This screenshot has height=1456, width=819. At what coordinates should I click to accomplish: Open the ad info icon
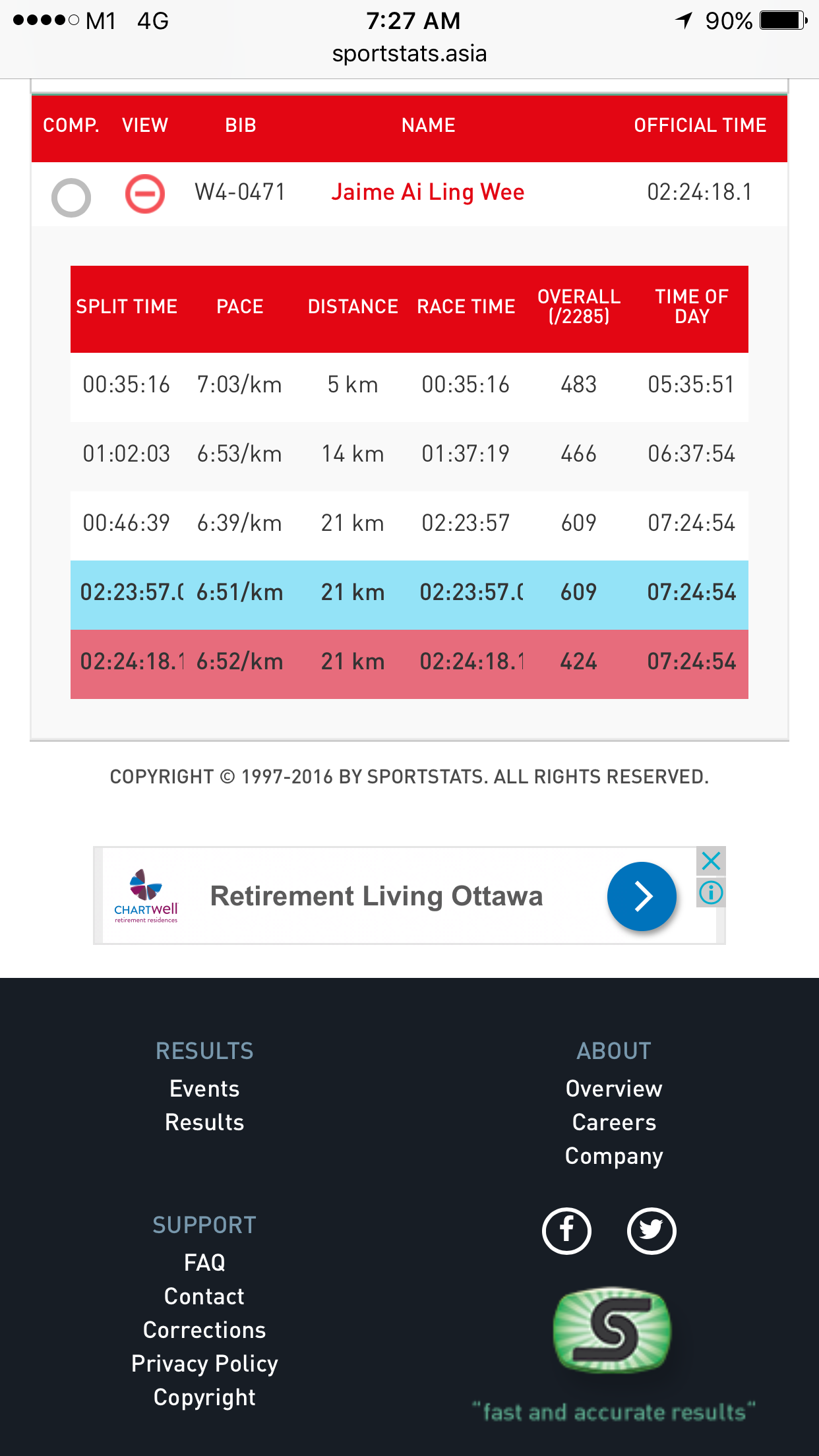coord(711,893)
